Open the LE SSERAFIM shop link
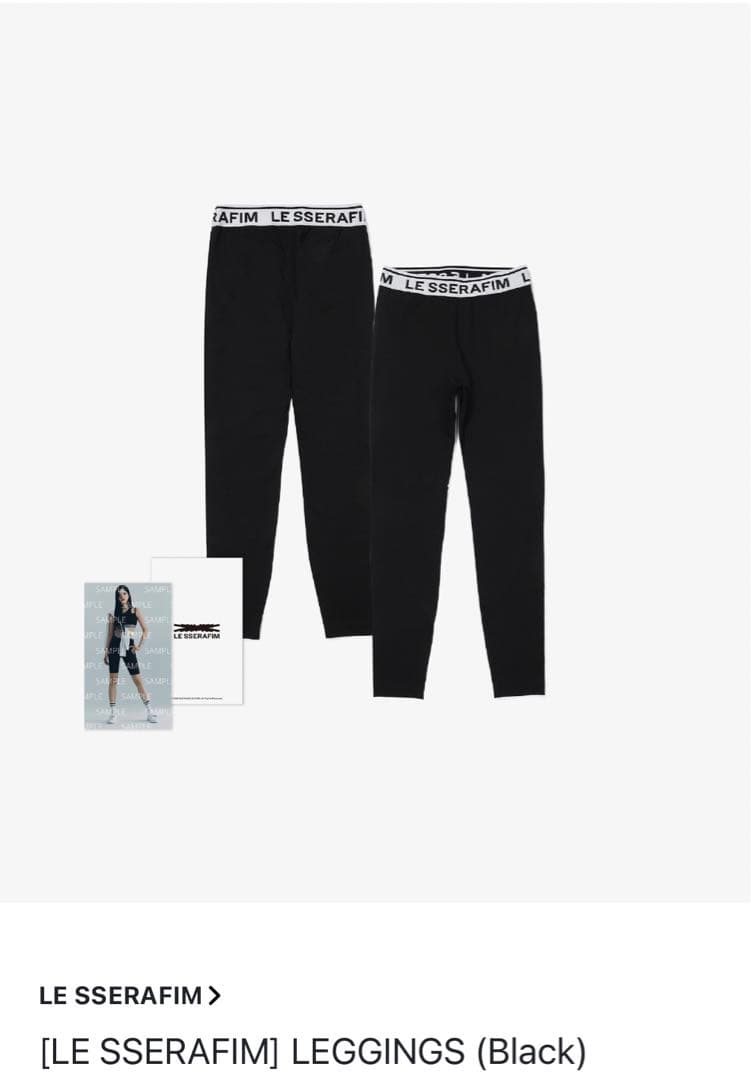This screenshot has width=751, height=1080. [130, 995]
